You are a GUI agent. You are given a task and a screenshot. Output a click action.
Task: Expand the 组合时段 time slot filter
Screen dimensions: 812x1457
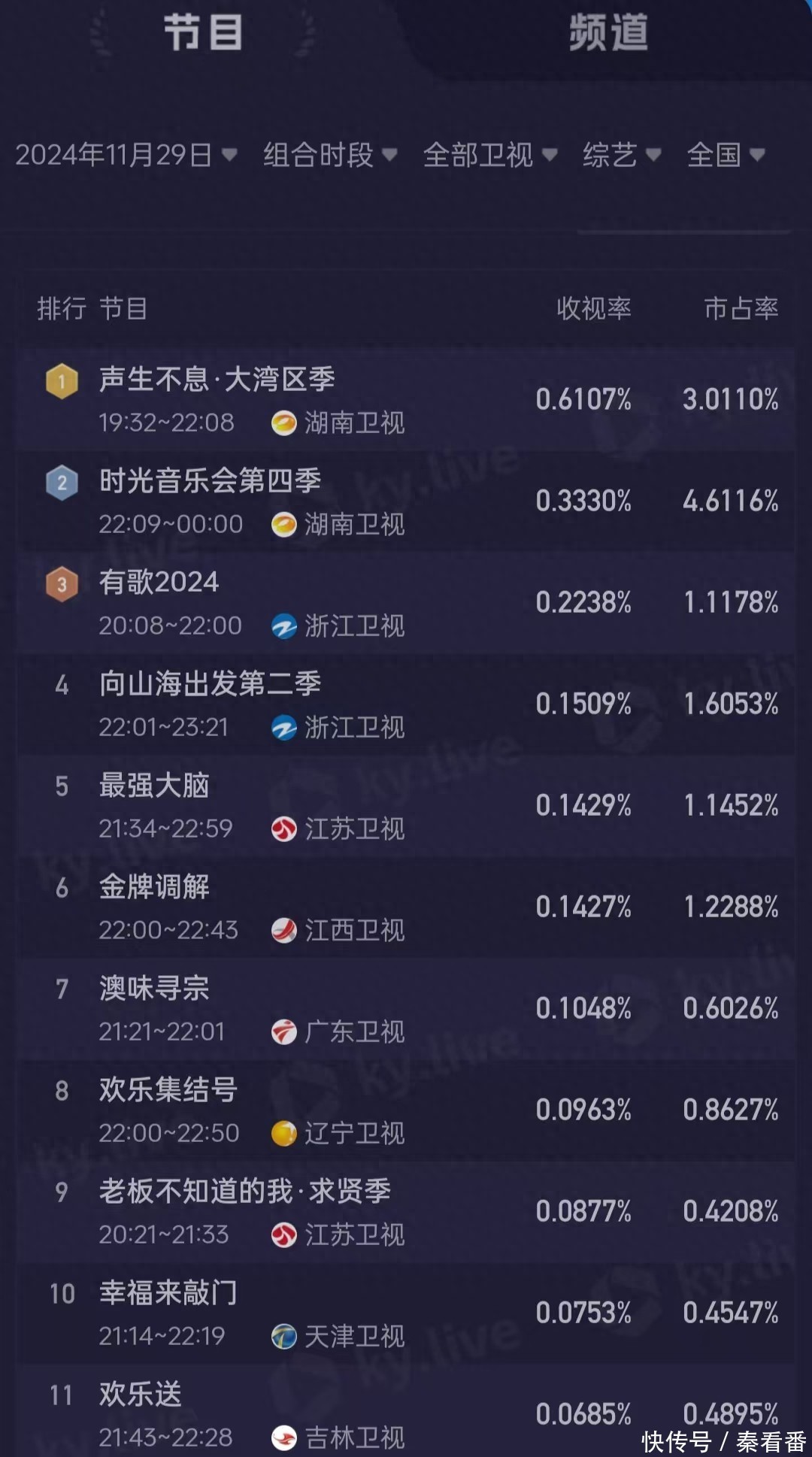[329, 155]
